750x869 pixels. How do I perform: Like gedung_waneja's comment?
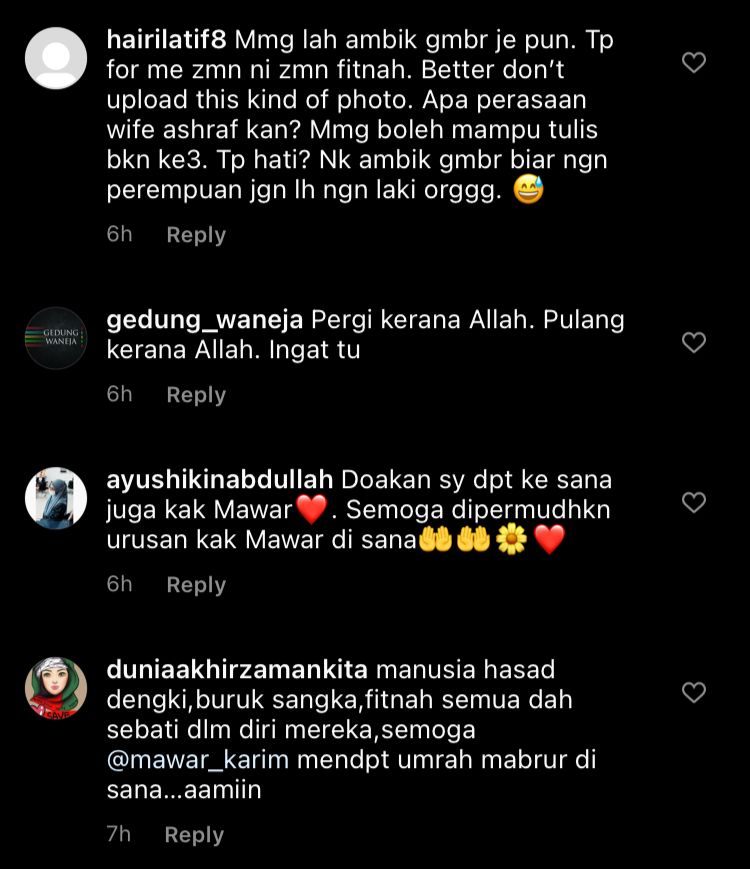(693, 343)
